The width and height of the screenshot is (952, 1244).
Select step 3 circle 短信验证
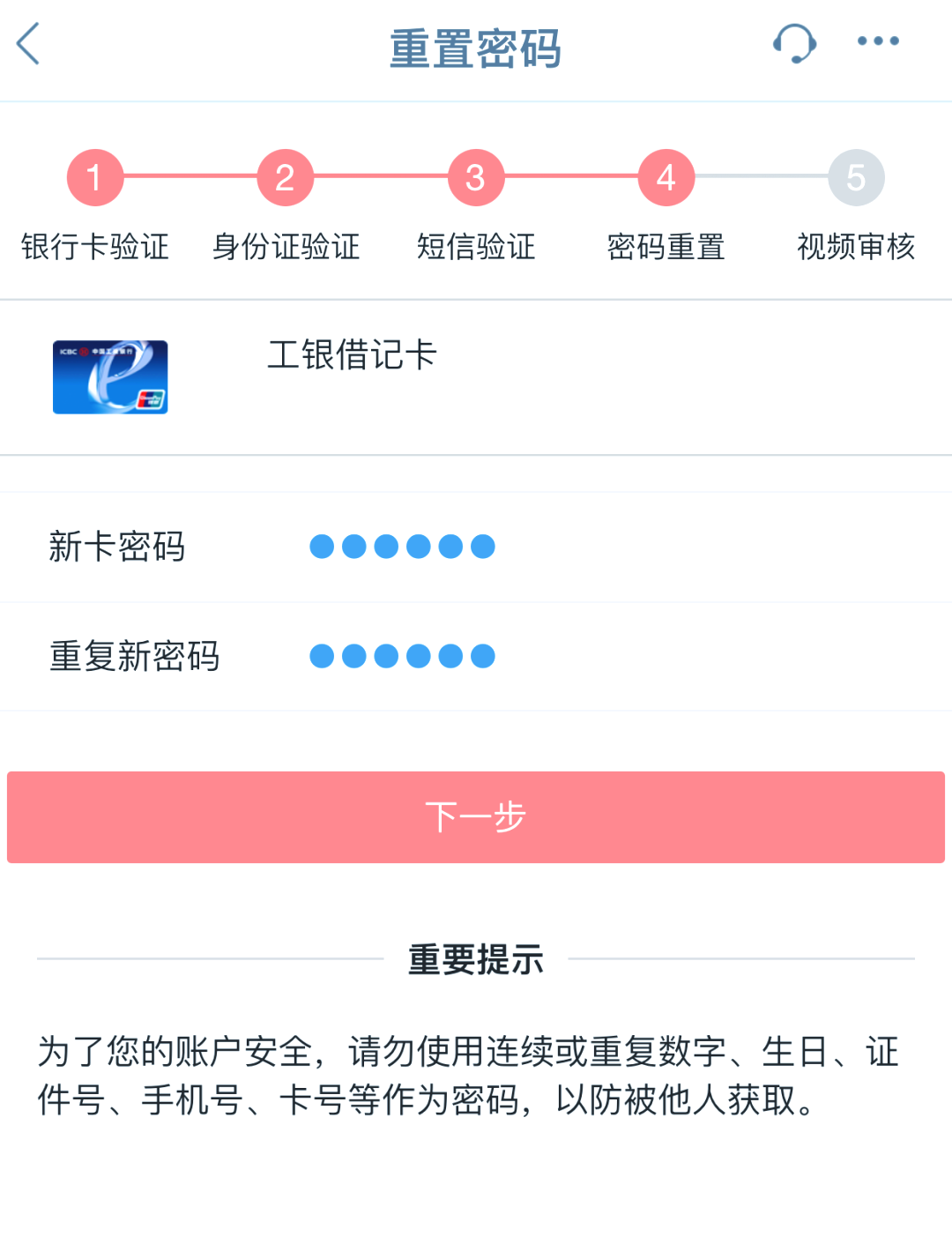point(475,177)
